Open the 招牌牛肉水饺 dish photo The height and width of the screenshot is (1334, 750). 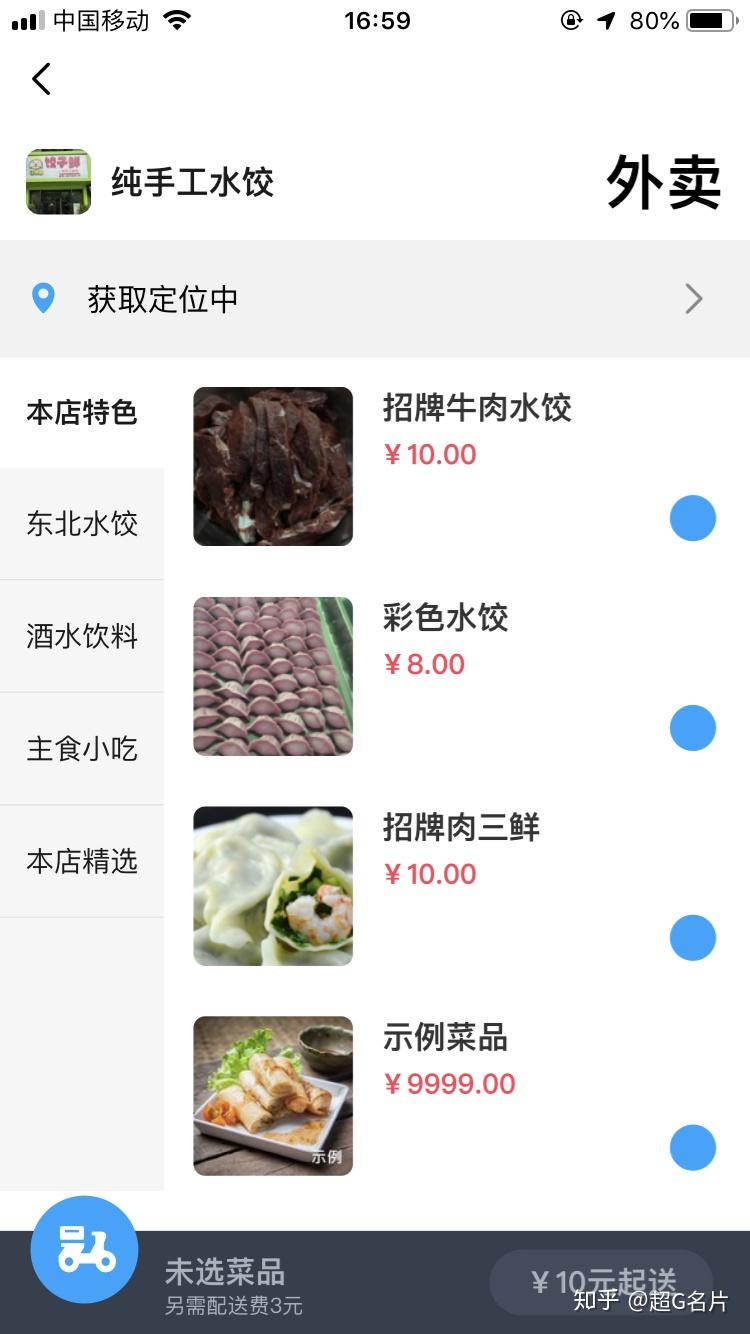tap(273, 466)
